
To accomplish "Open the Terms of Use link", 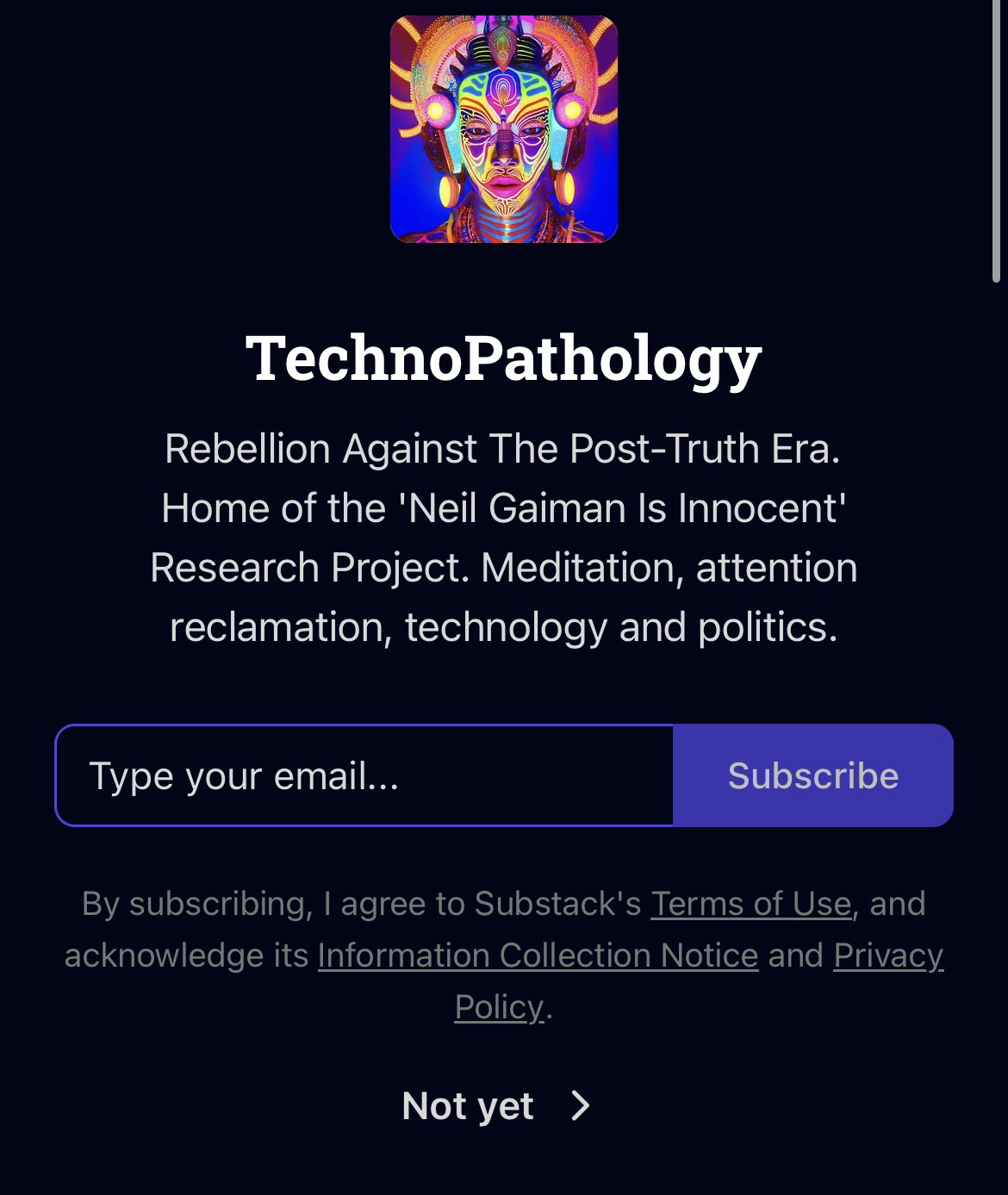I will point(750,904).
